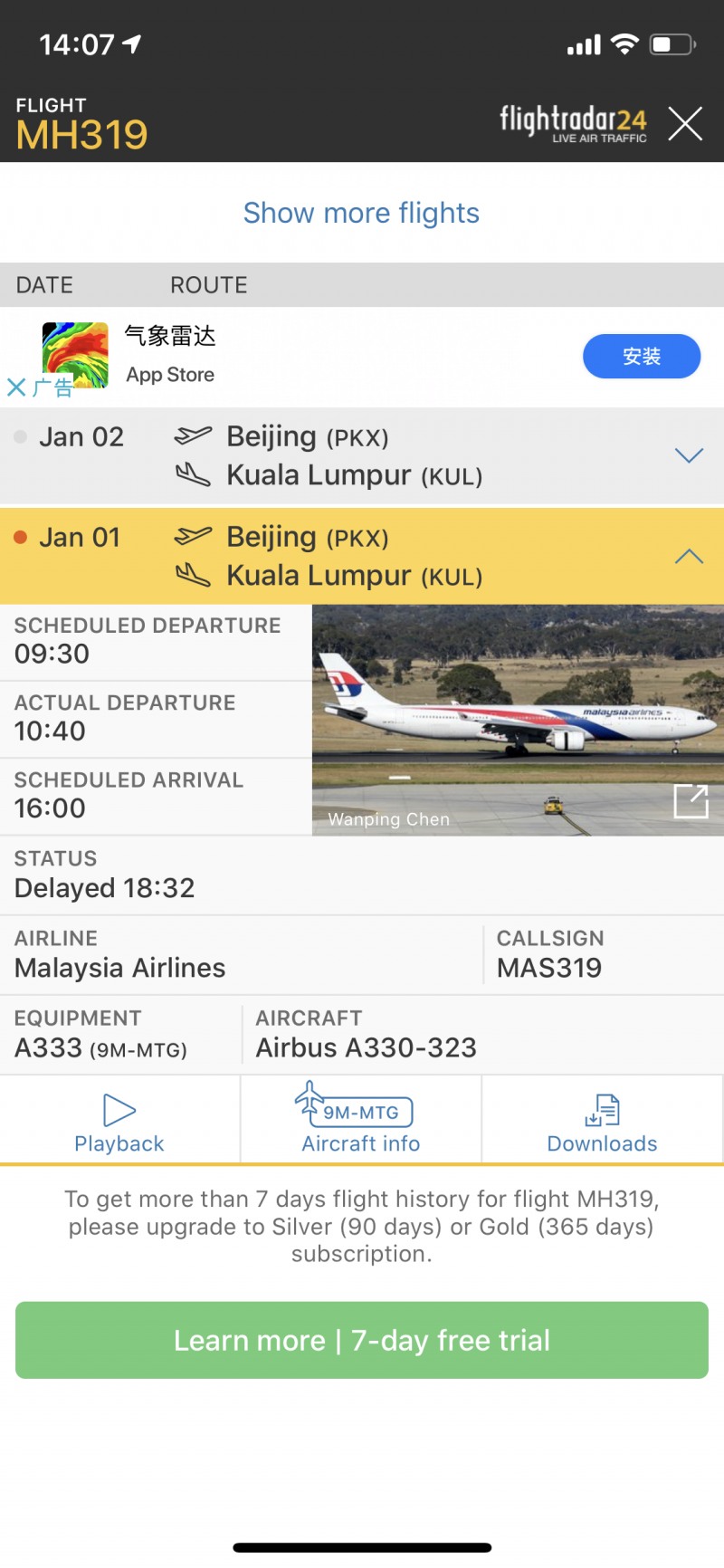Tap Show more flights link

tap(361, 213)
